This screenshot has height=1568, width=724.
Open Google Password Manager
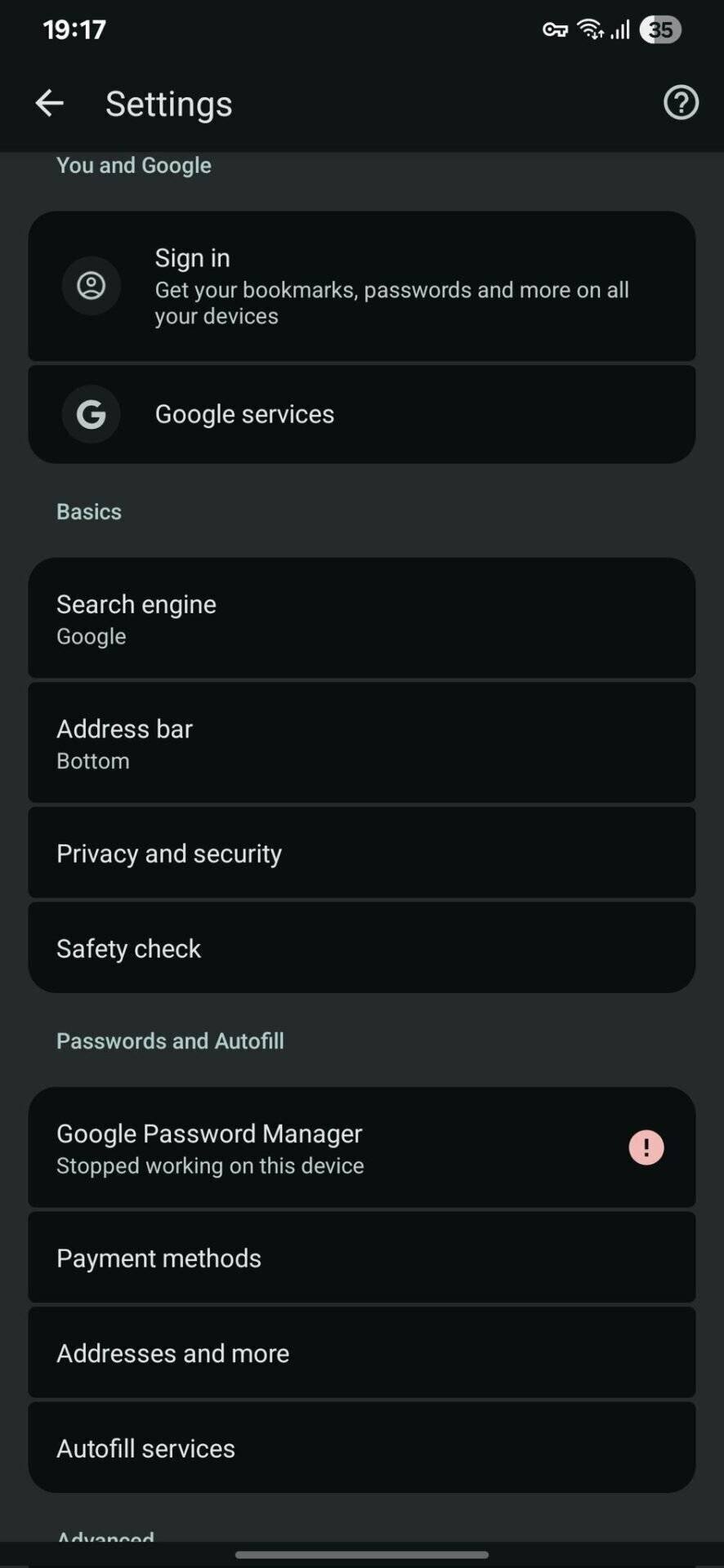click(327, 1147)
